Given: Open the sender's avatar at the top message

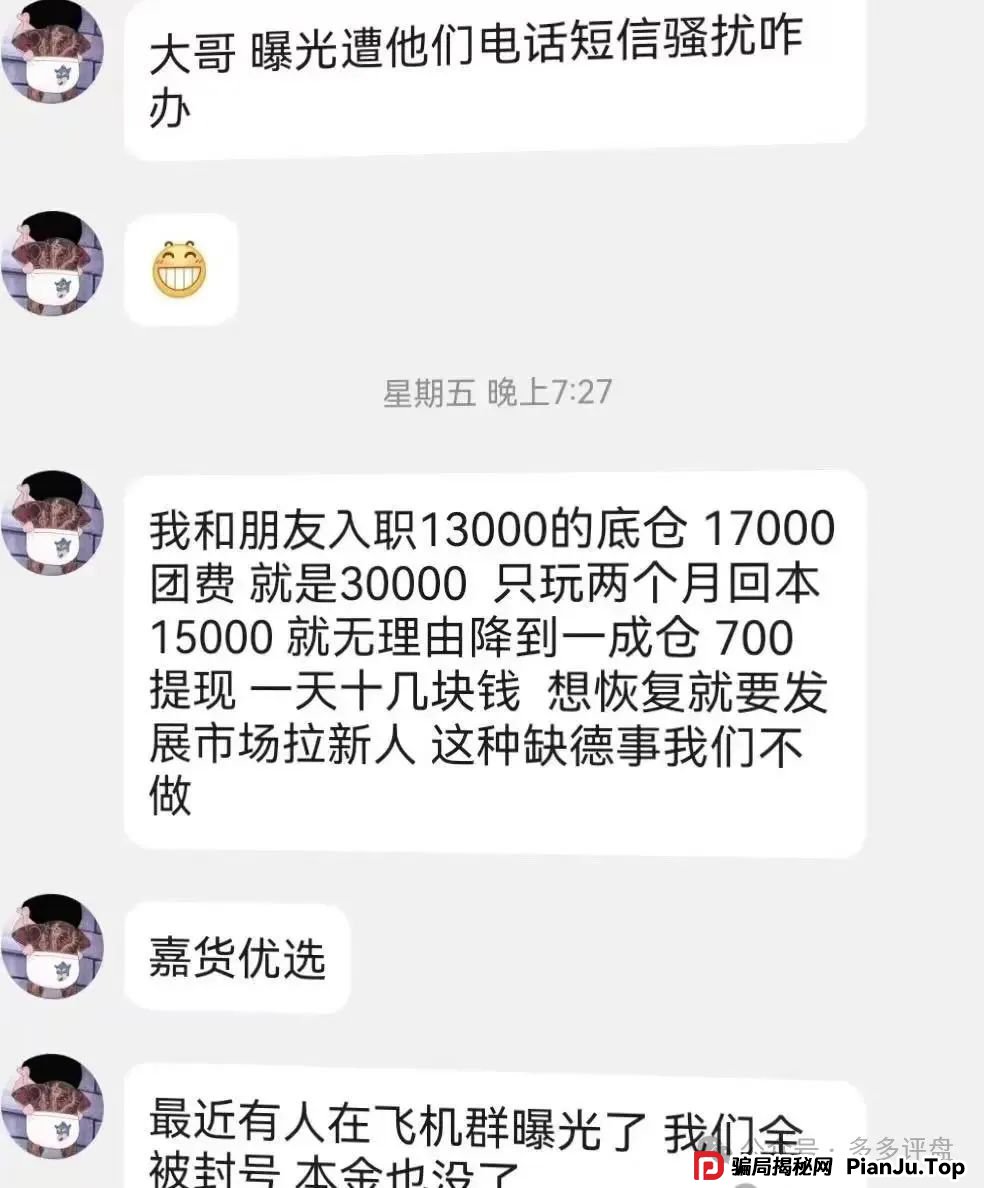Looking at the screenshot, I should [53, 55].
